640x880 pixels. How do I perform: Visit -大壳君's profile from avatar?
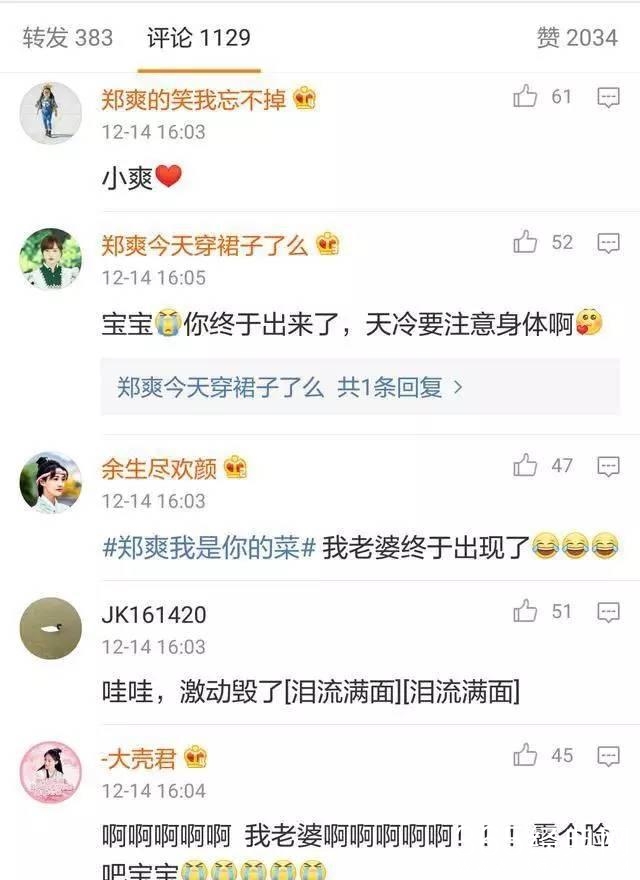pos(50,772)
